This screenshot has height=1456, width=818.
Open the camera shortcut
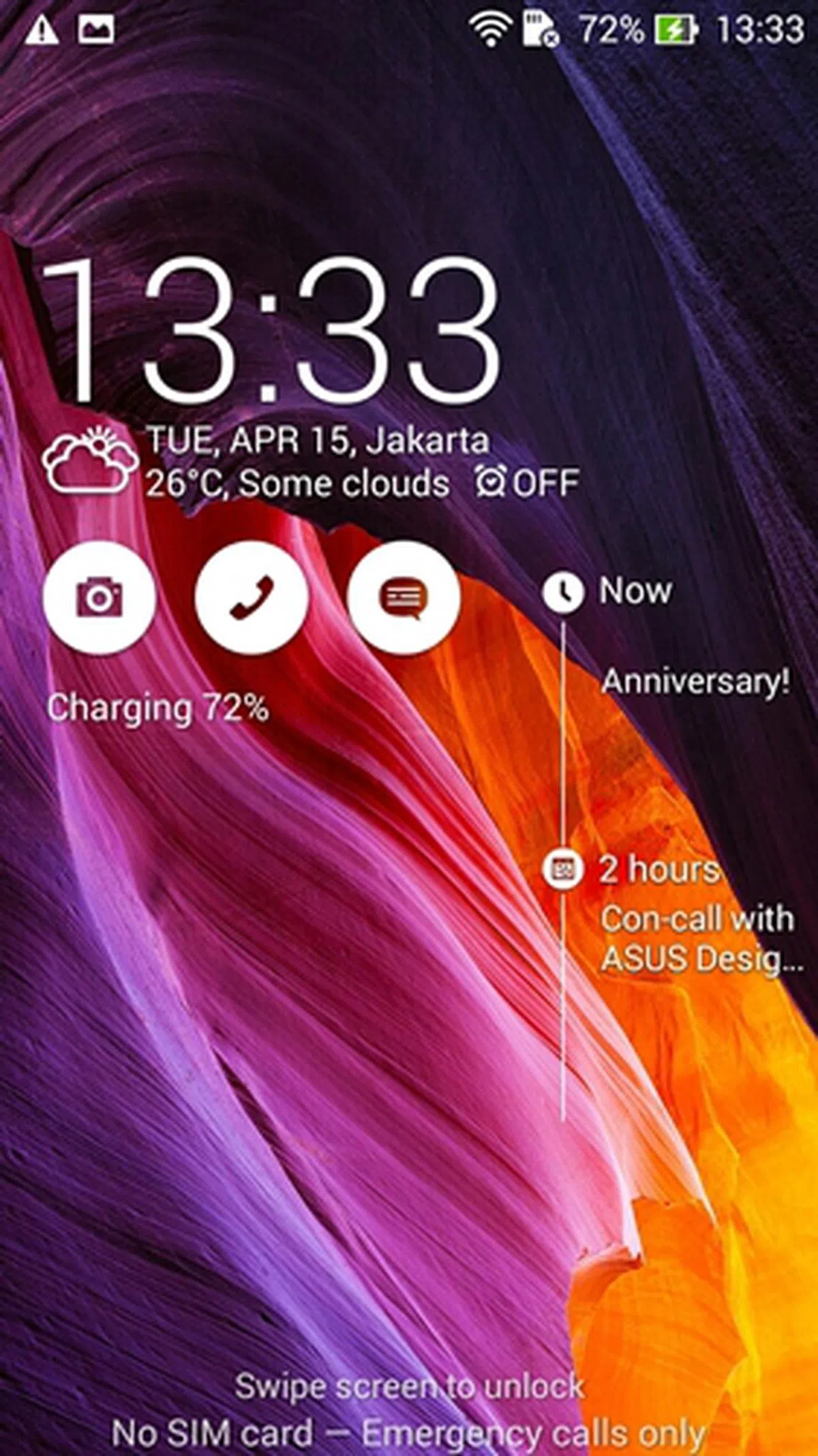pos(99,598)
